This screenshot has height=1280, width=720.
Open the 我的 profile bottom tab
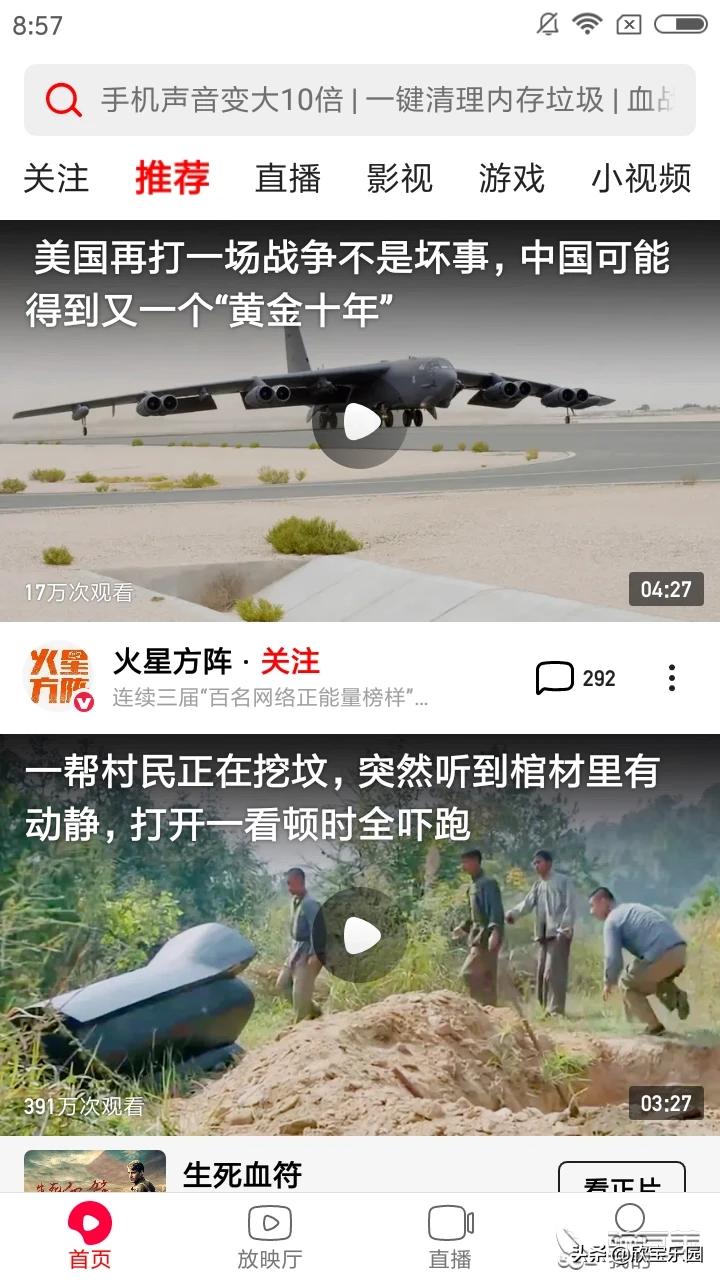(x=630, y=1237)
